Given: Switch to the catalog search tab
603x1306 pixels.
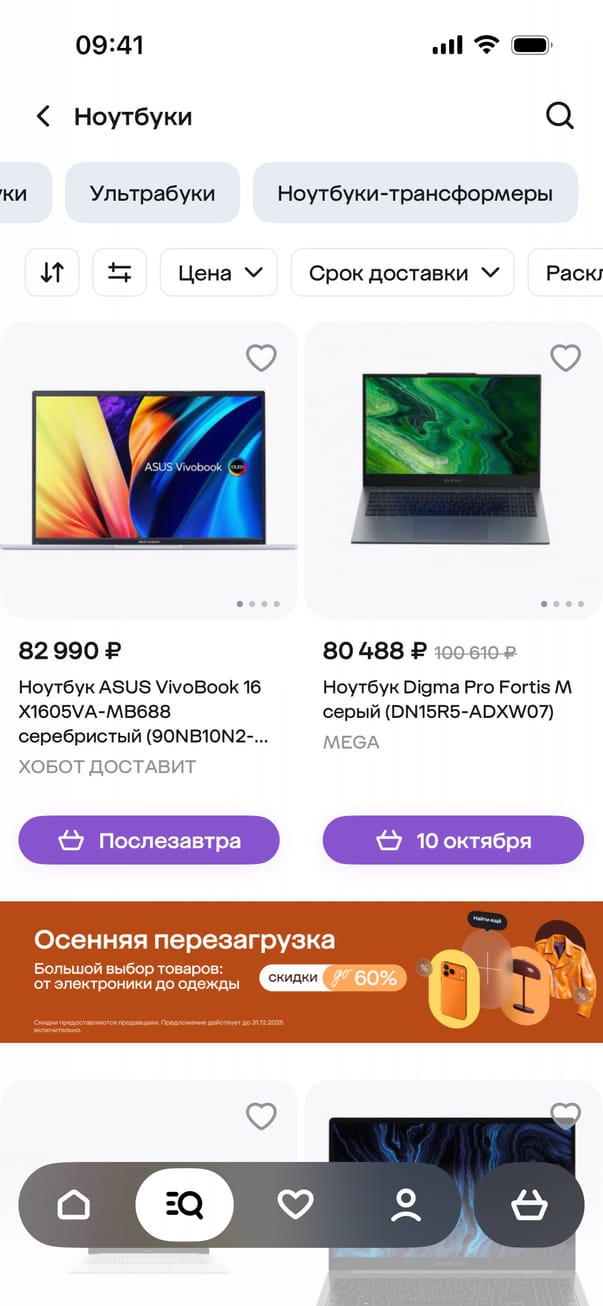Looking at the screenshot, I should pyautogui.click(x=184, y=1205).
